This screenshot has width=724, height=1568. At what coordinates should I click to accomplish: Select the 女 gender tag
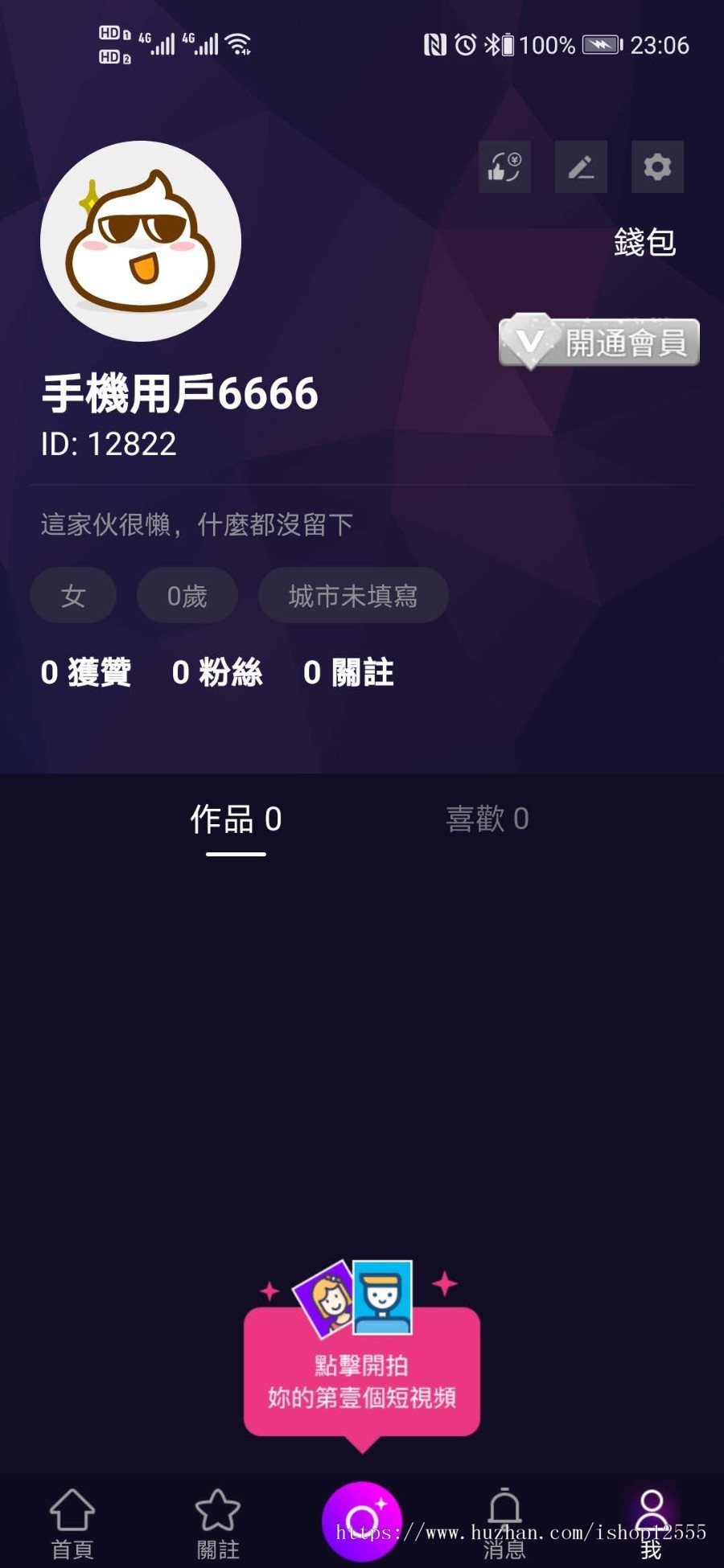pyautogui.click(x=73, y=595)
